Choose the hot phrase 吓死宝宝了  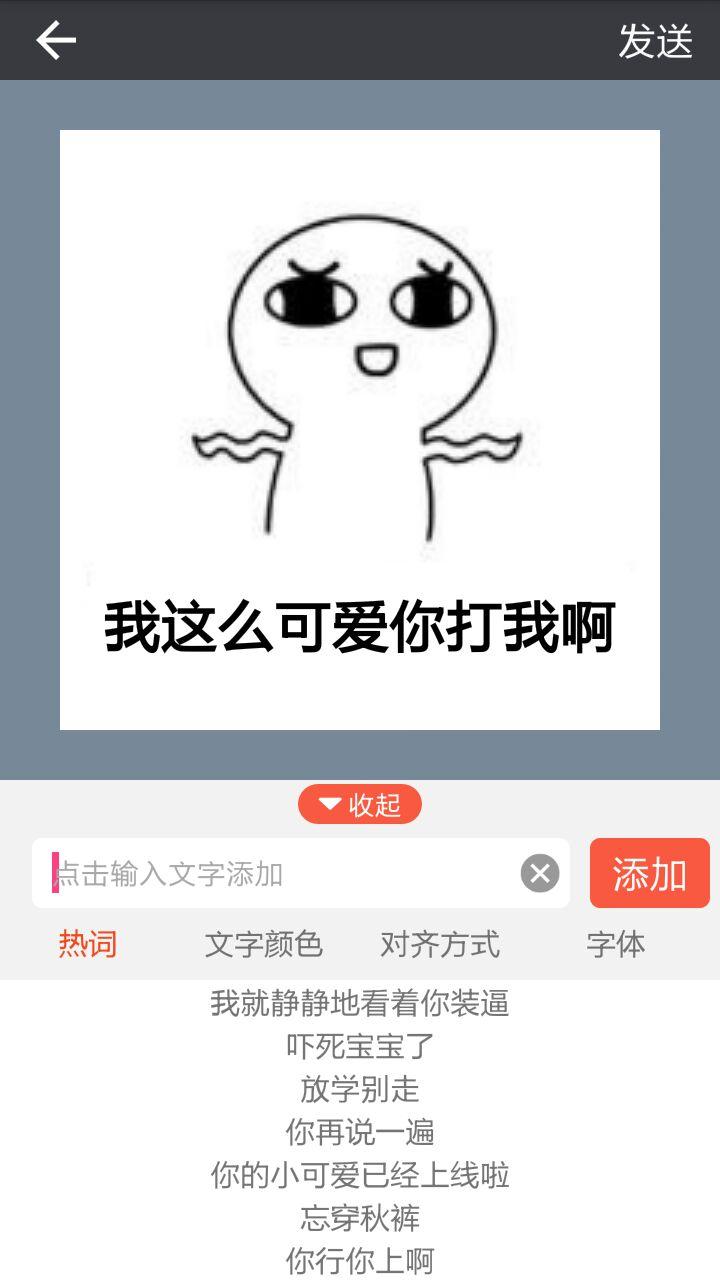tap(360, 1046)
